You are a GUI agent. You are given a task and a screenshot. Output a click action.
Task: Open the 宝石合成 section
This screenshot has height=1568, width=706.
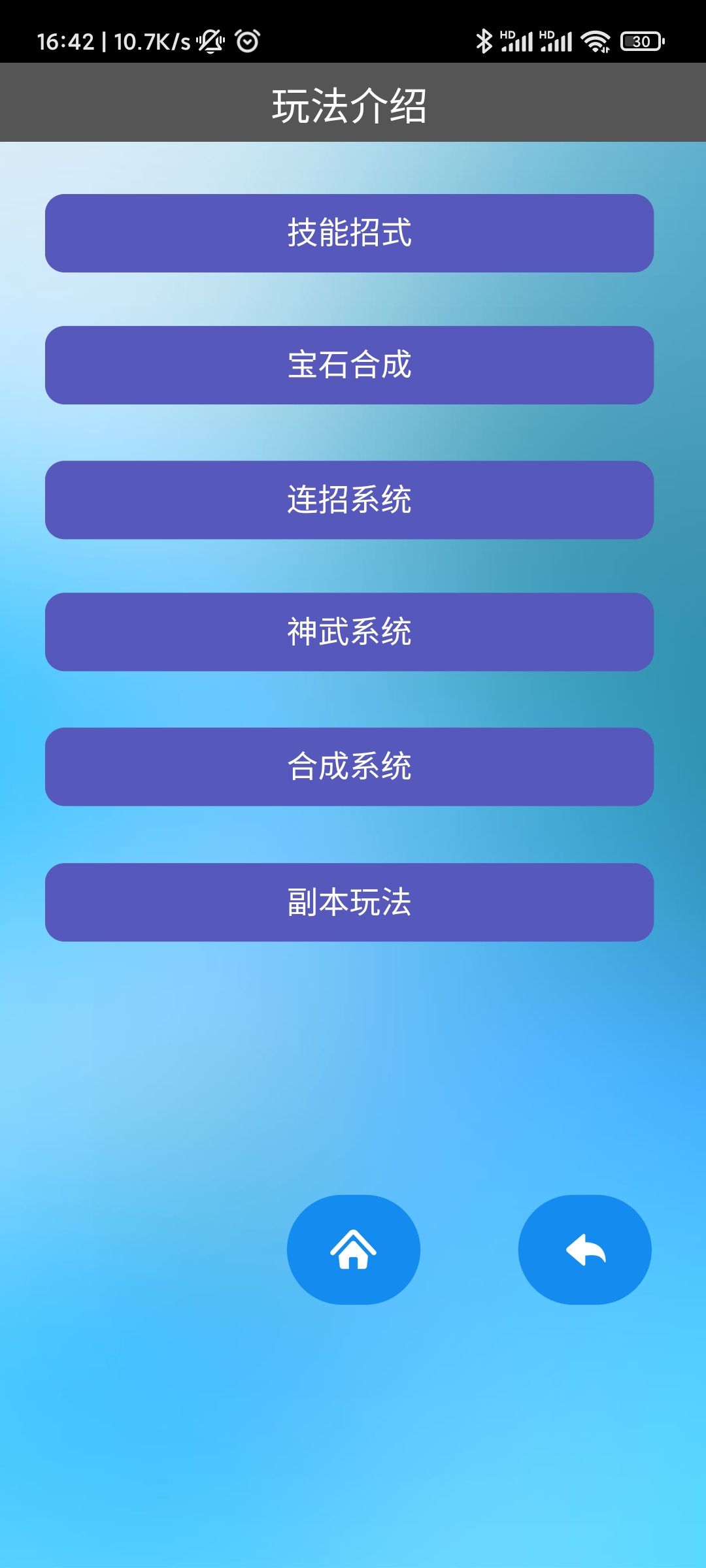pos(353,366)
